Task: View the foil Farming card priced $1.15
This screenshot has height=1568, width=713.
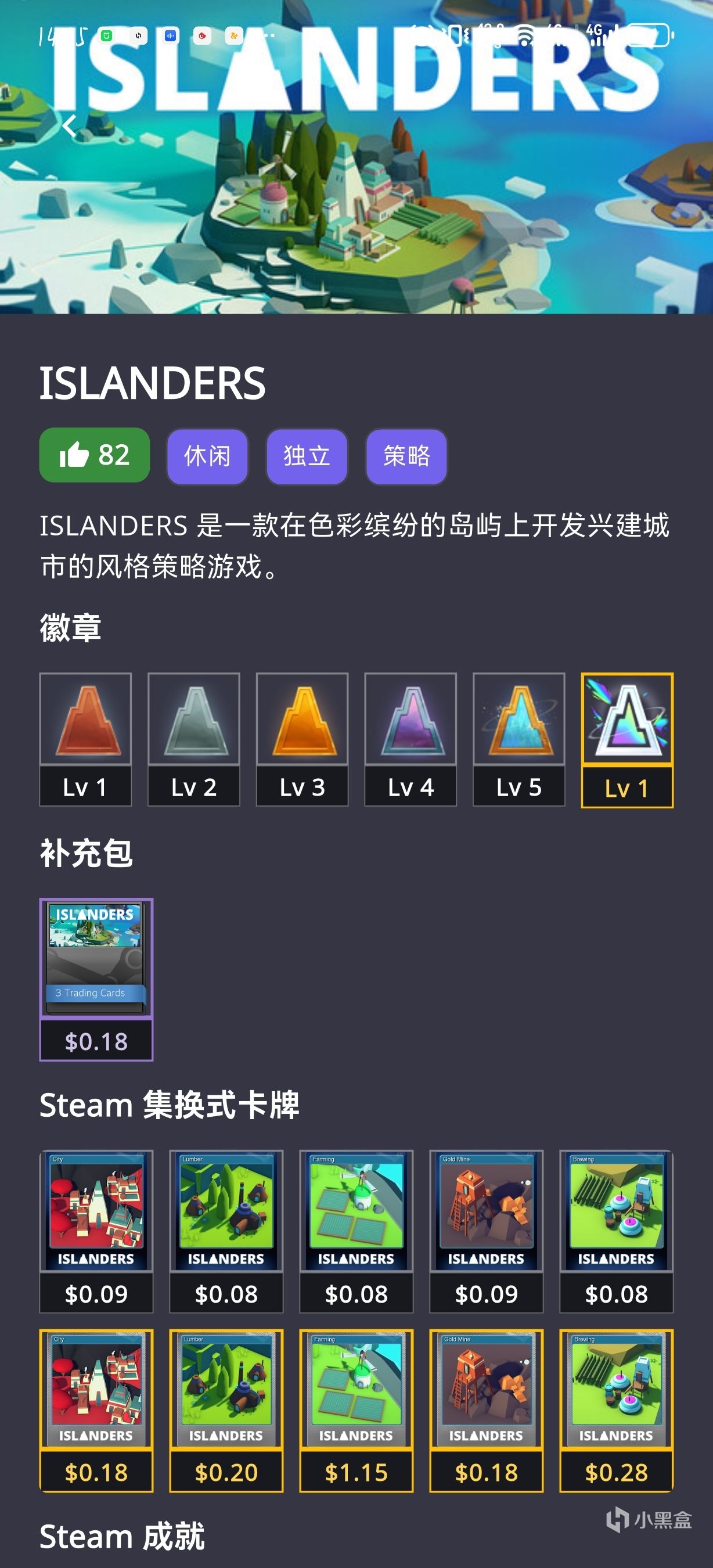Action: tap(356, 1409)
